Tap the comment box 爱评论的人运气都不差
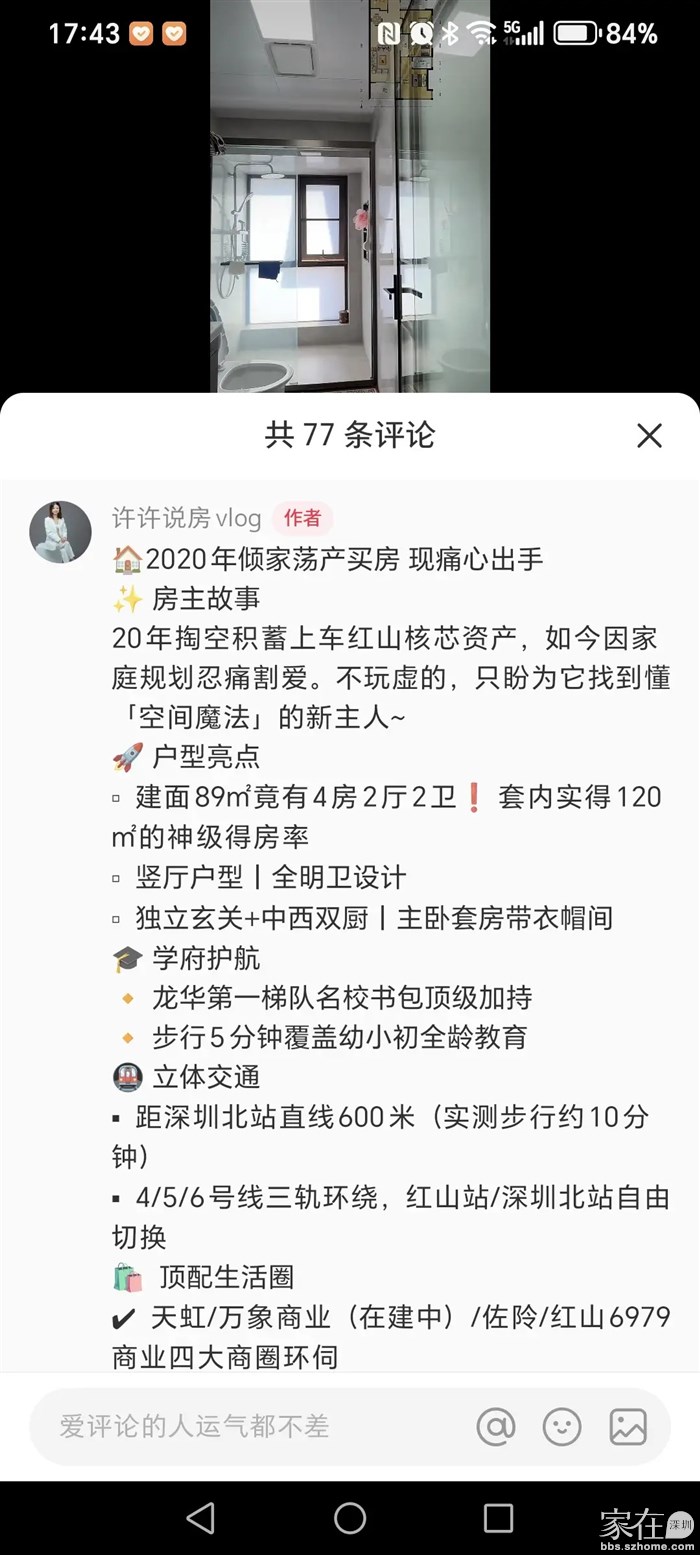The width and height of the screenshot is (700, 1555). point(240,1426)
